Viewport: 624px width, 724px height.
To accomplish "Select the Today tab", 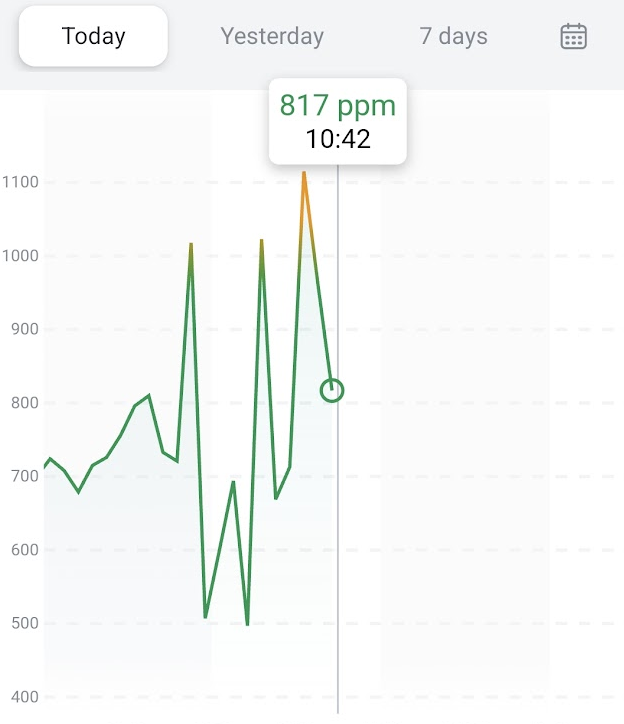I will point(93,37).
